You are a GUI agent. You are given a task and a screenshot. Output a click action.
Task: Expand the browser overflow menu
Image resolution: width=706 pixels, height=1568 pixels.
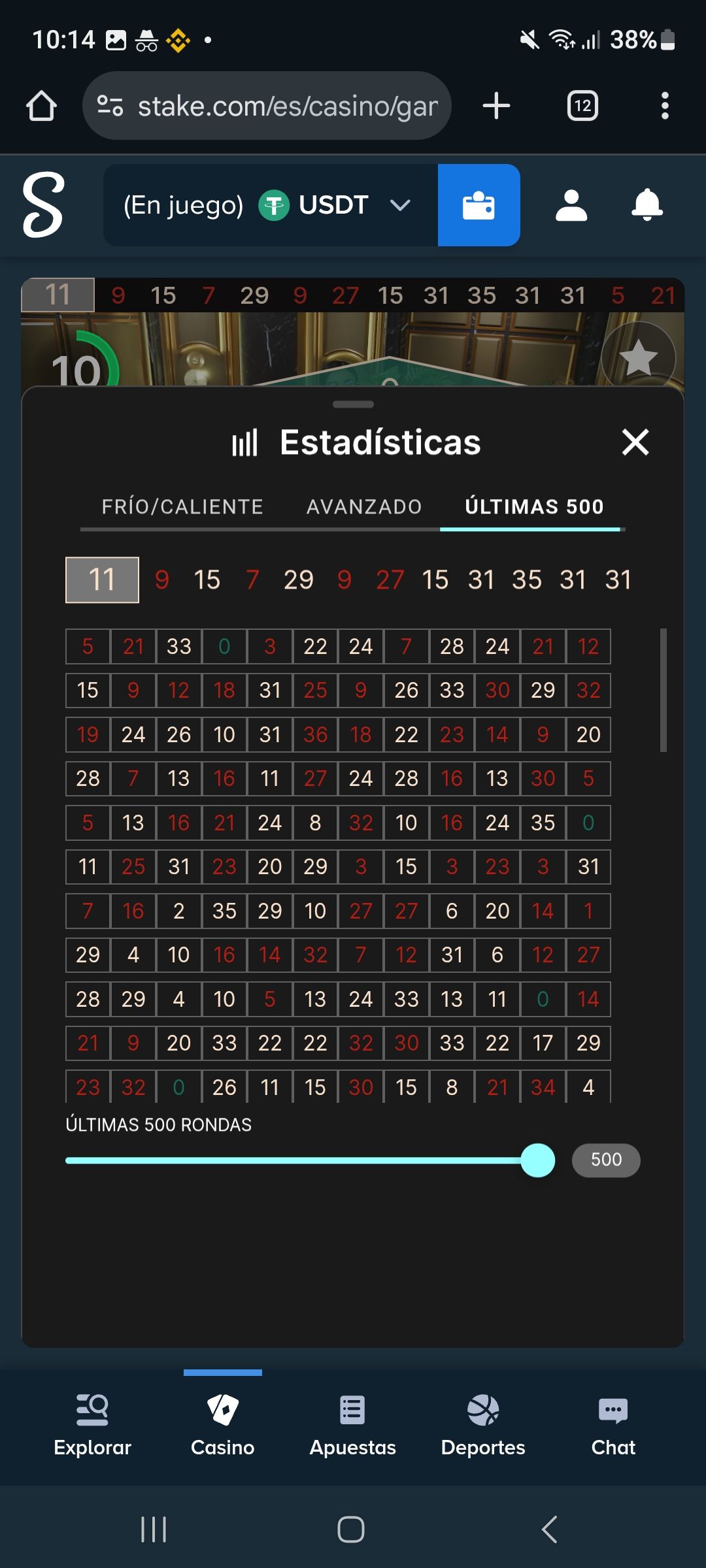coord(664,105)
